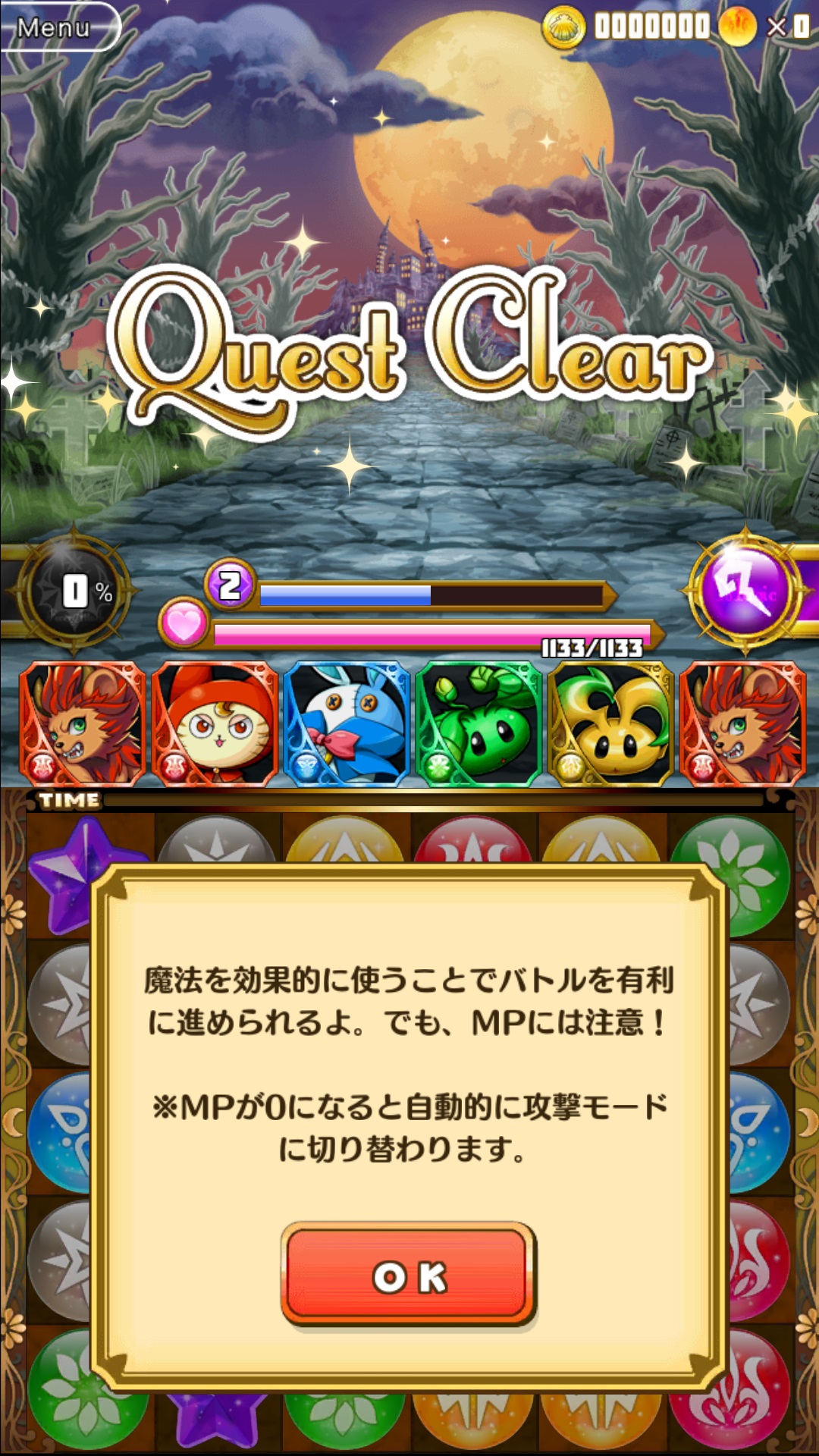Activate the purple magic mode orb
819x1456 pixels.
pos(746,589)
